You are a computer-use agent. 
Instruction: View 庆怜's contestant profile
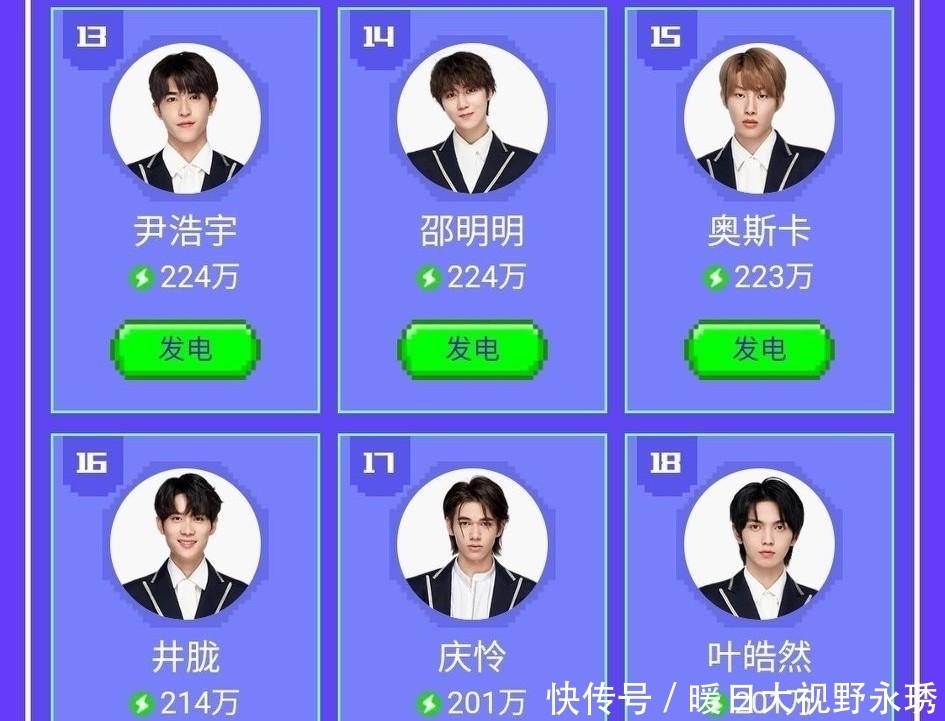[472, 545]
